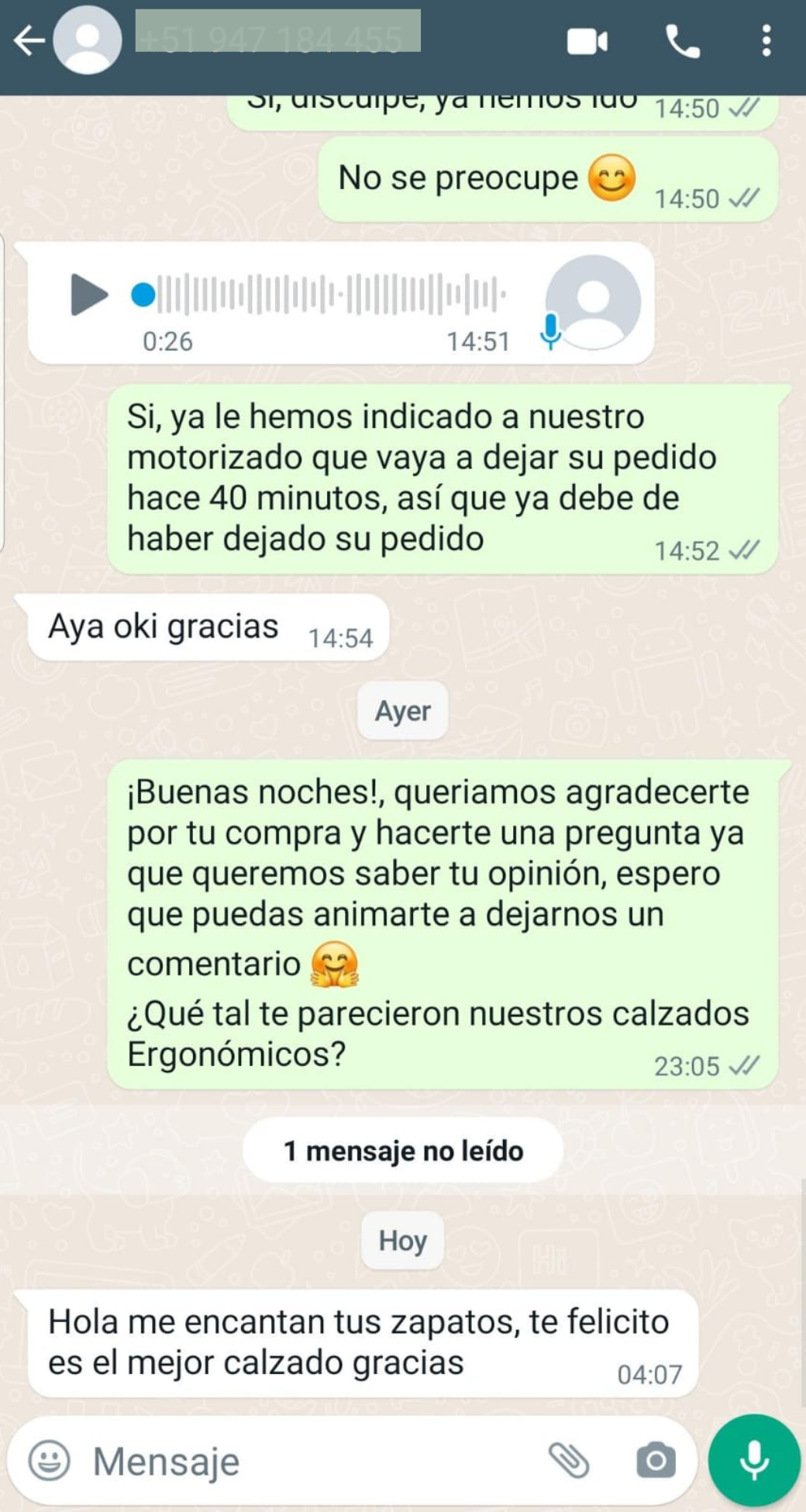
Task: Open contact info from the phone number
Action: pos(277,33)
